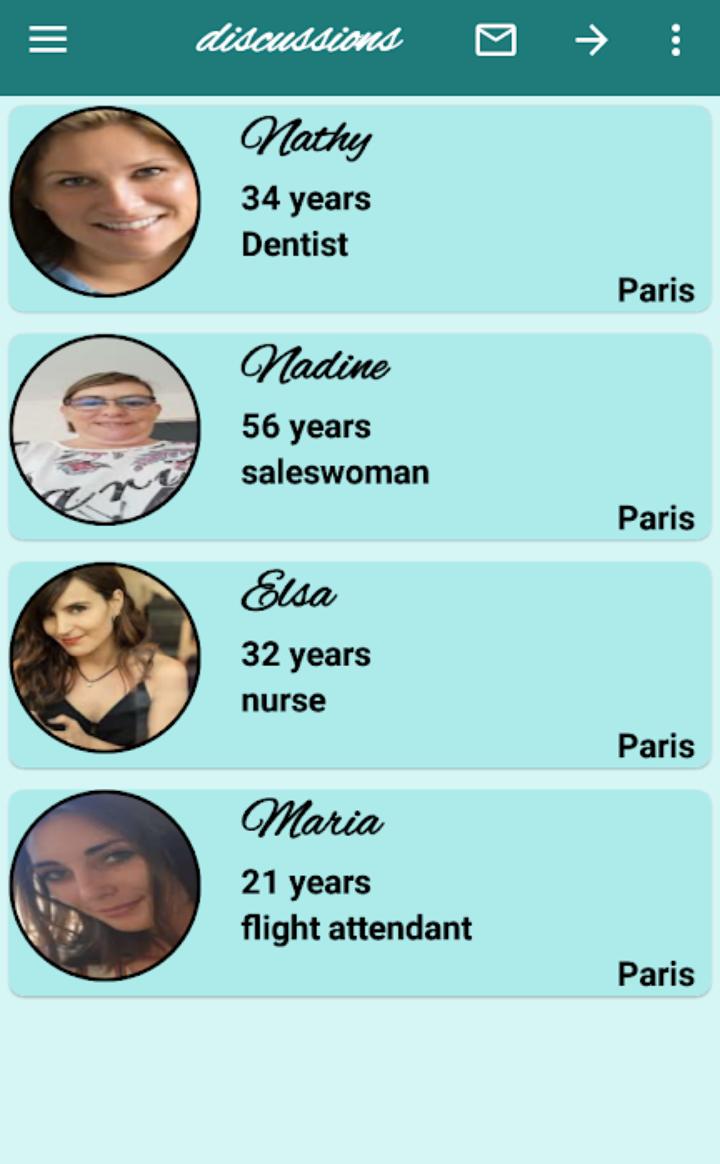The width and height of the screenshot is (720, 1164).
Task: Open Nadine's profile card
Action: [359, 436]
